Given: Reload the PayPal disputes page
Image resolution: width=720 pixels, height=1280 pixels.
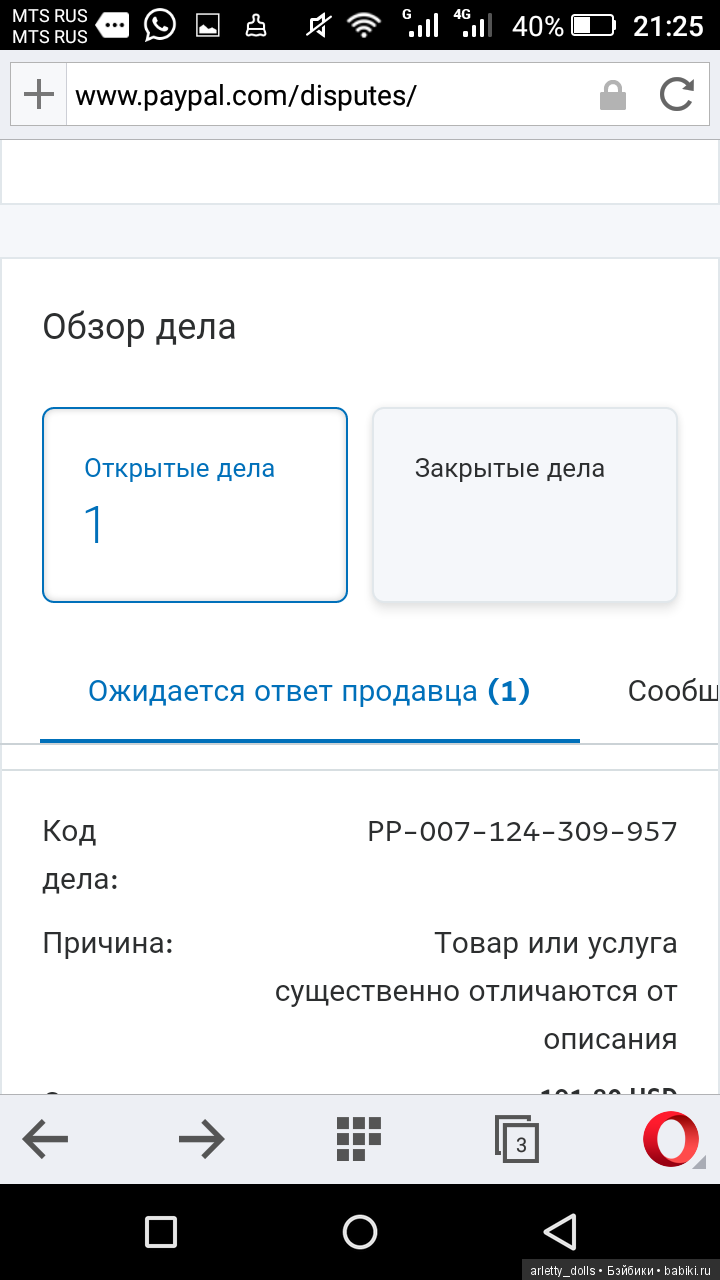Looking at the screenshot, I should (677, 95).
